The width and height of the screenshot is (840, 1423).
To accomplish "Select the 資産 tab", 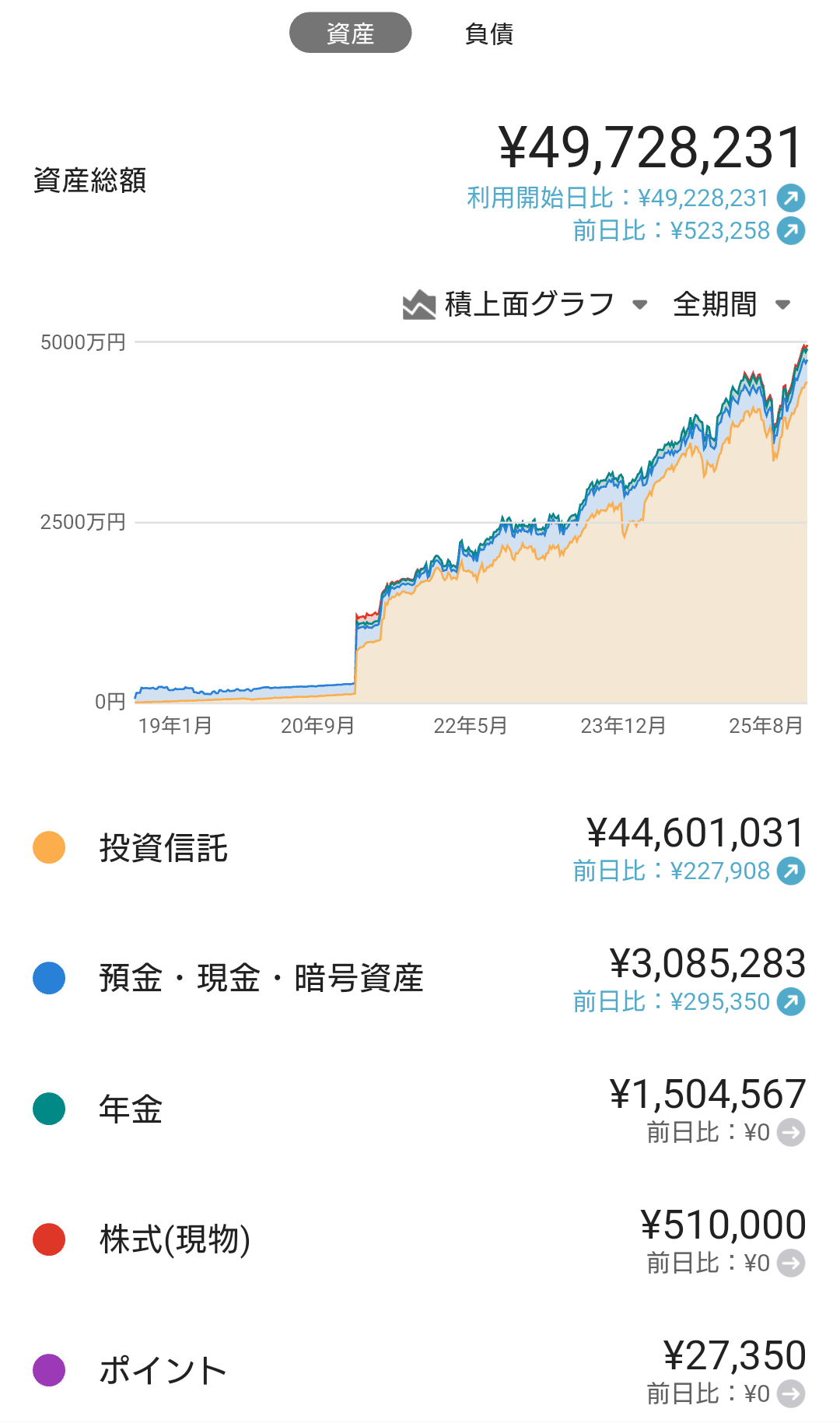I will tap(350, 33).
